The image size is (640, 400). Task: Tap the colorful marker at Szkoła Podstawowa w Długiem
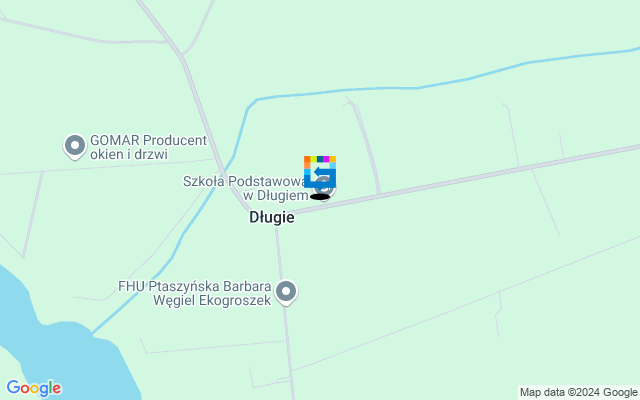click(x=320, y=172)
